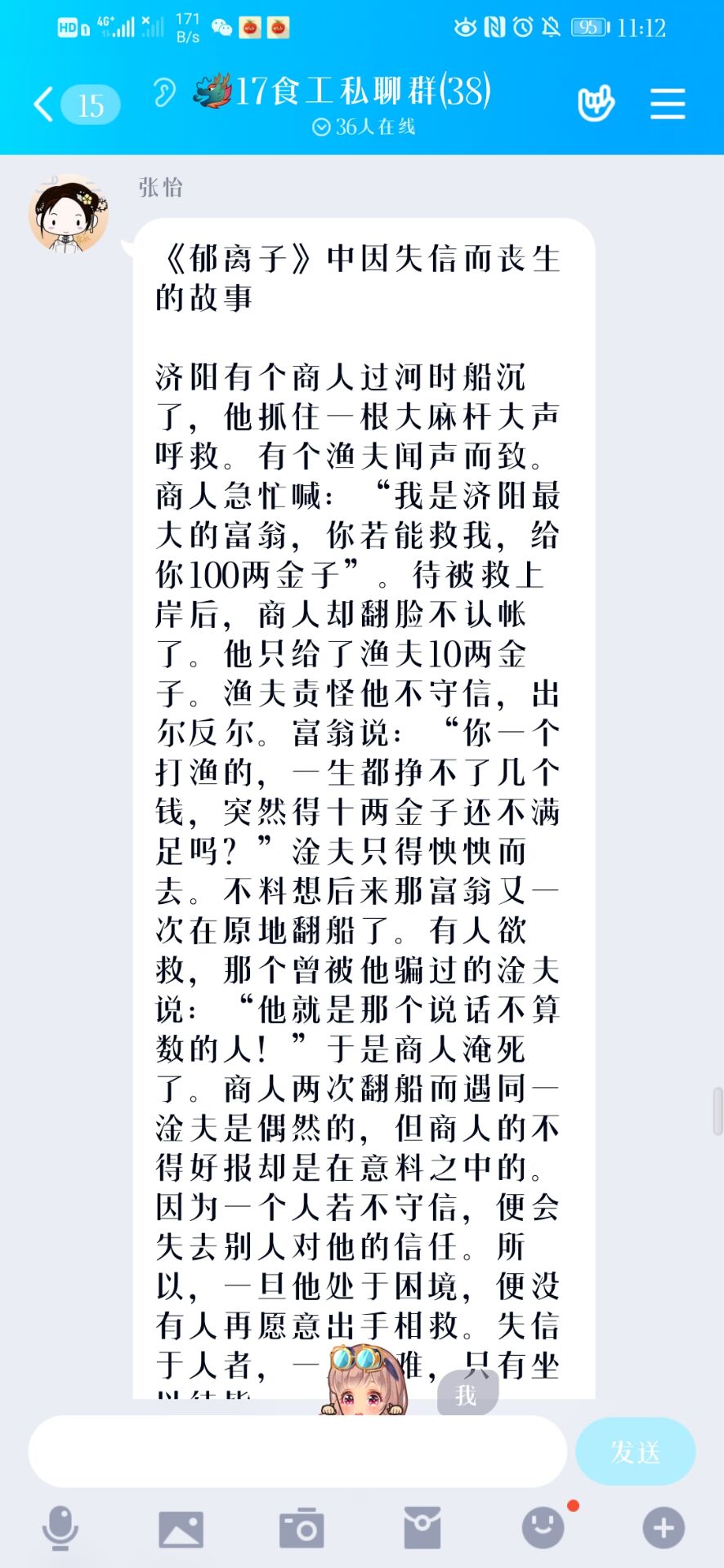The width and height of the screenshot is (724, 1568).
Task: Toggle the earpiece mode icon
Action: (x=164, y=93)
